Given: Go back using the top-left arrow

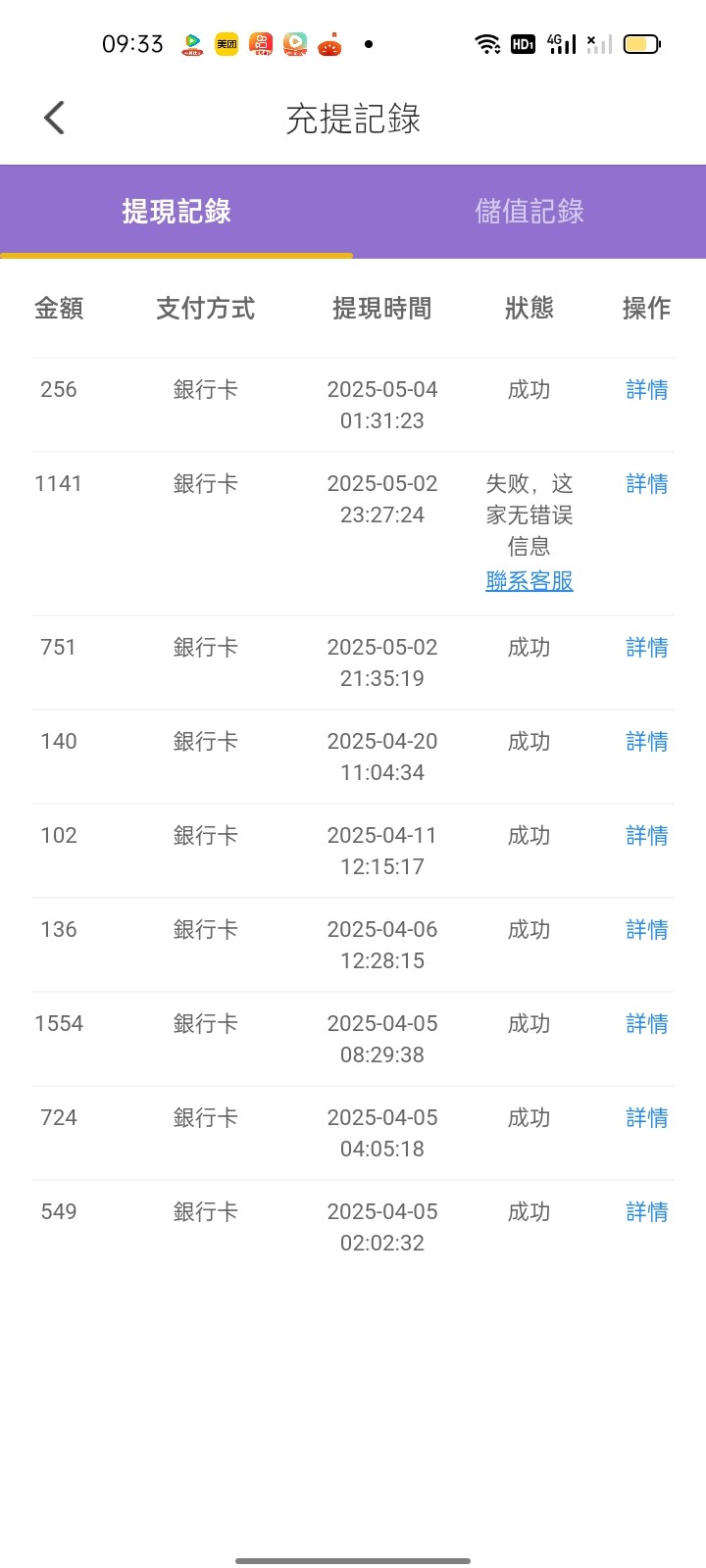Looking at the screenshot, I should (54, 118).
